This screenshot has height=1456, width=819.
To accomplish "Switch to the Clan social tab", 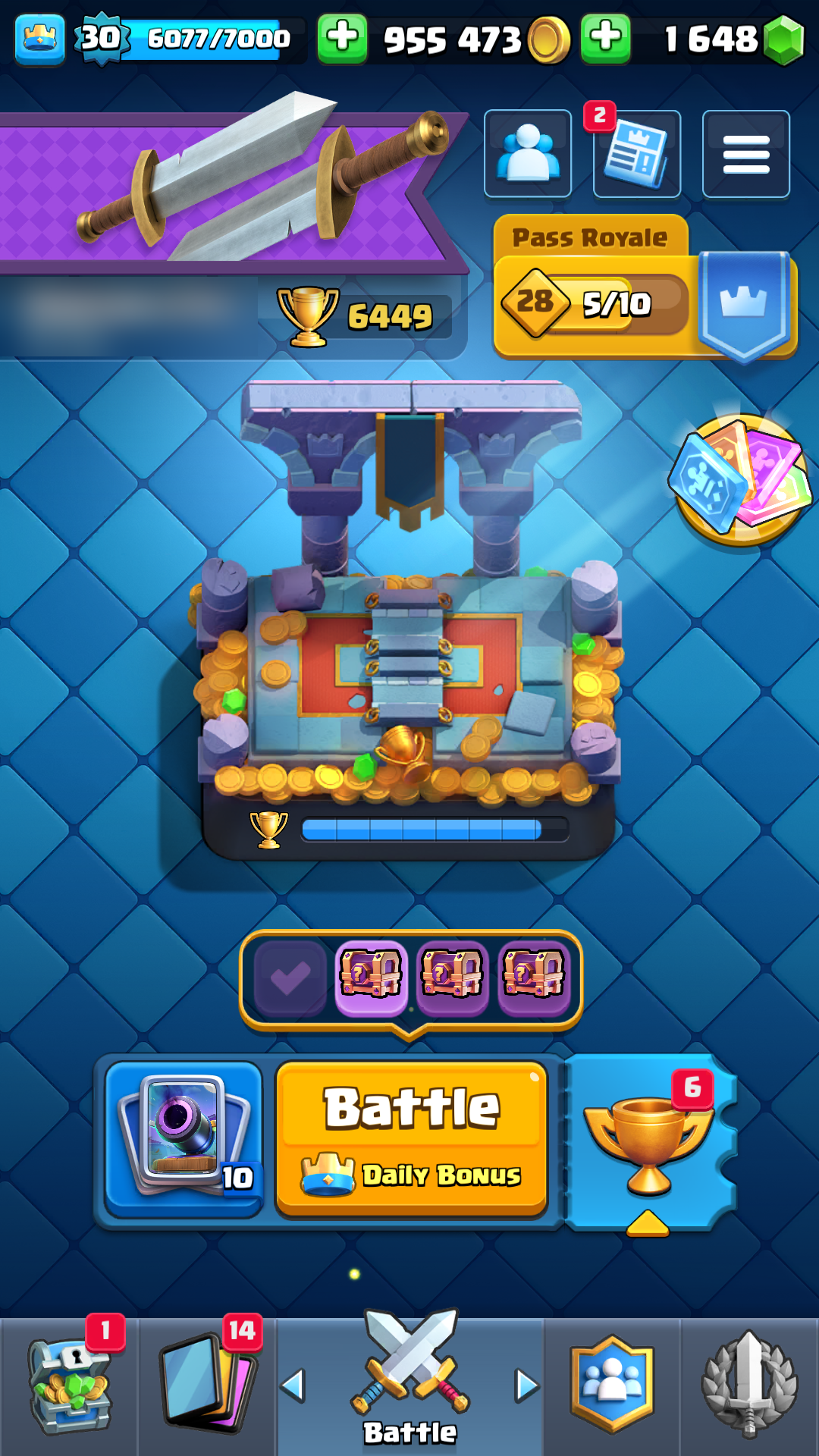I will click(x=612, y=1386).
